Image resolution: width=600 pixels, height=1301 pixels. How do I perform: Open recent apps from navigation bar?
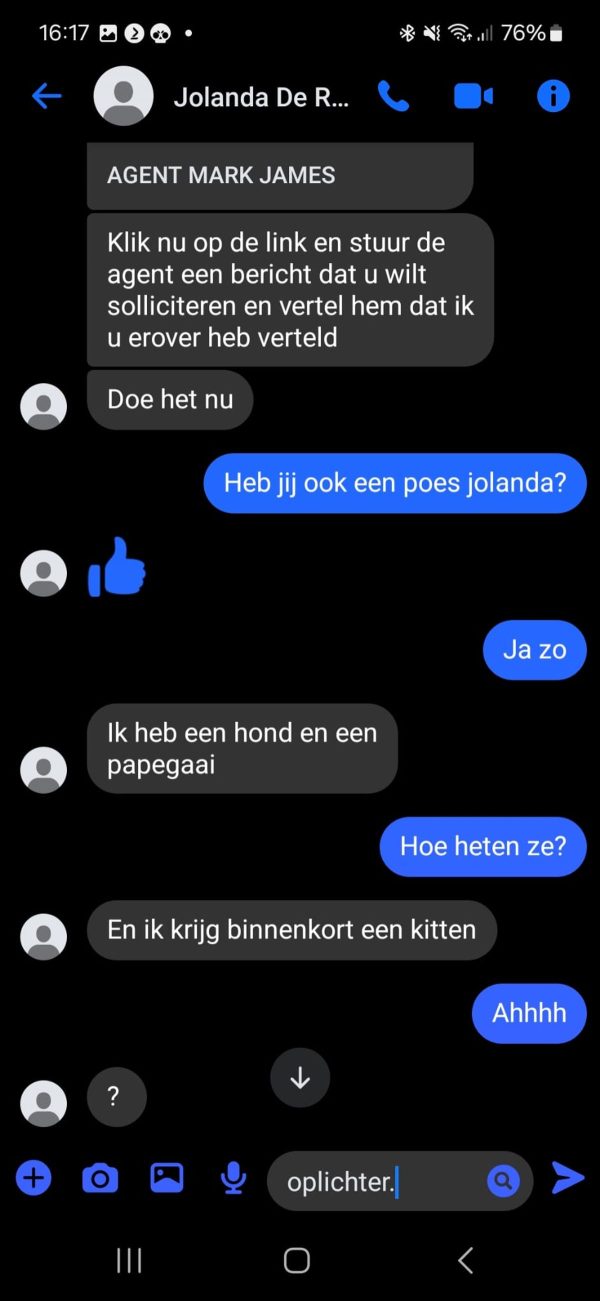click(129, 1261)
